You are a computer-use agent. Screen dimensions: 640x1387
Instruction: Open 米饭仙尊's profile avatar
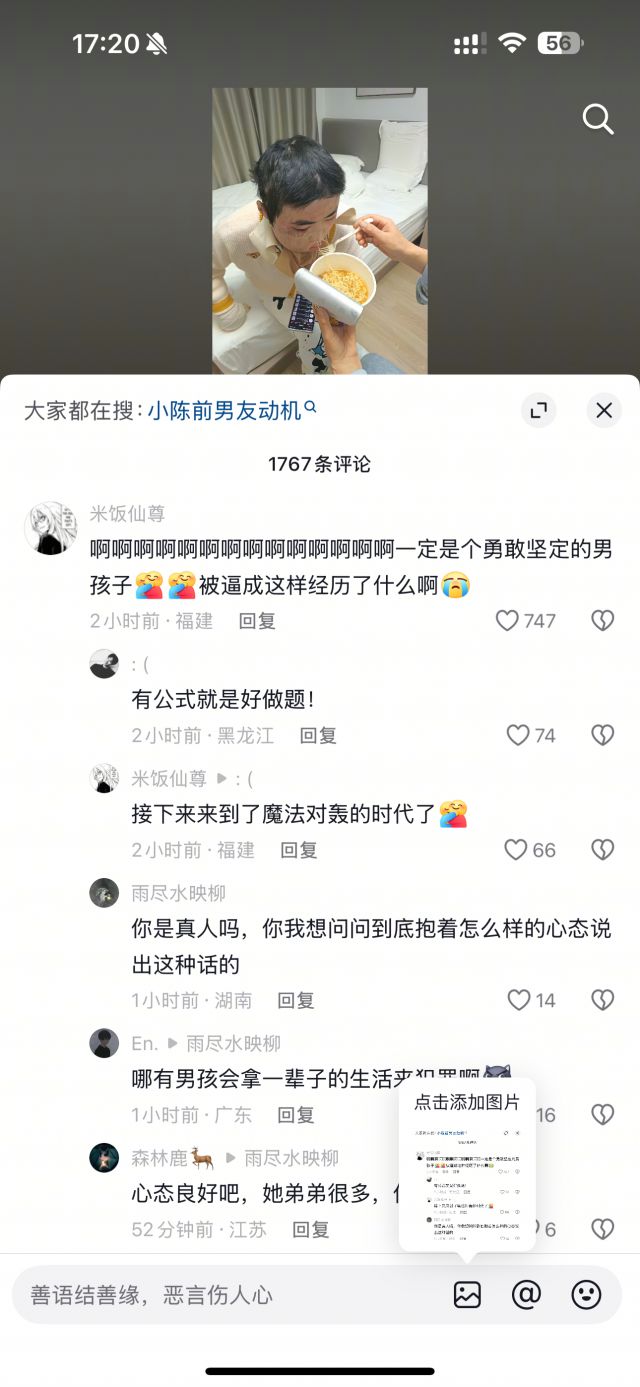[x=51, y=528]
